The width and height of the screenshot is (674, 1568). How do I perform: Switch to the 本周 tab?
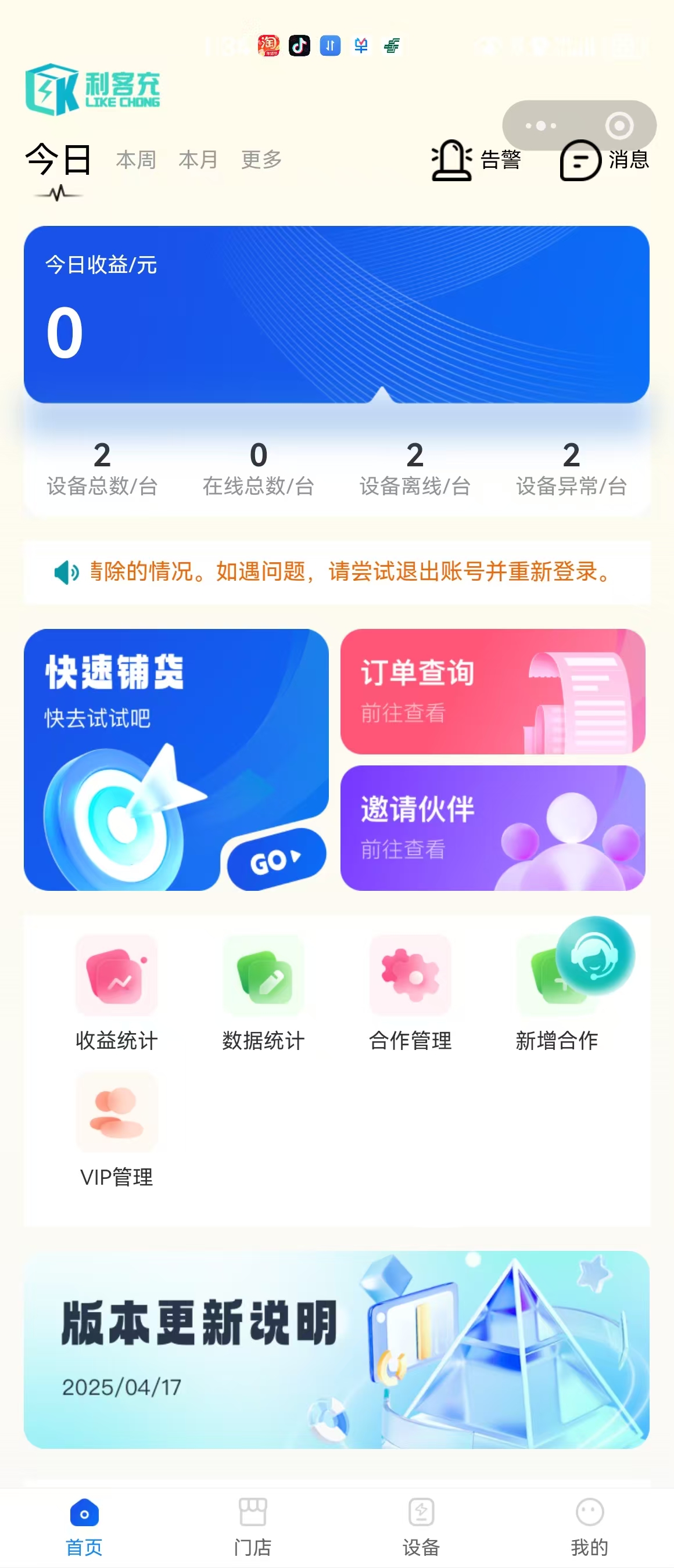click(136, 160)
